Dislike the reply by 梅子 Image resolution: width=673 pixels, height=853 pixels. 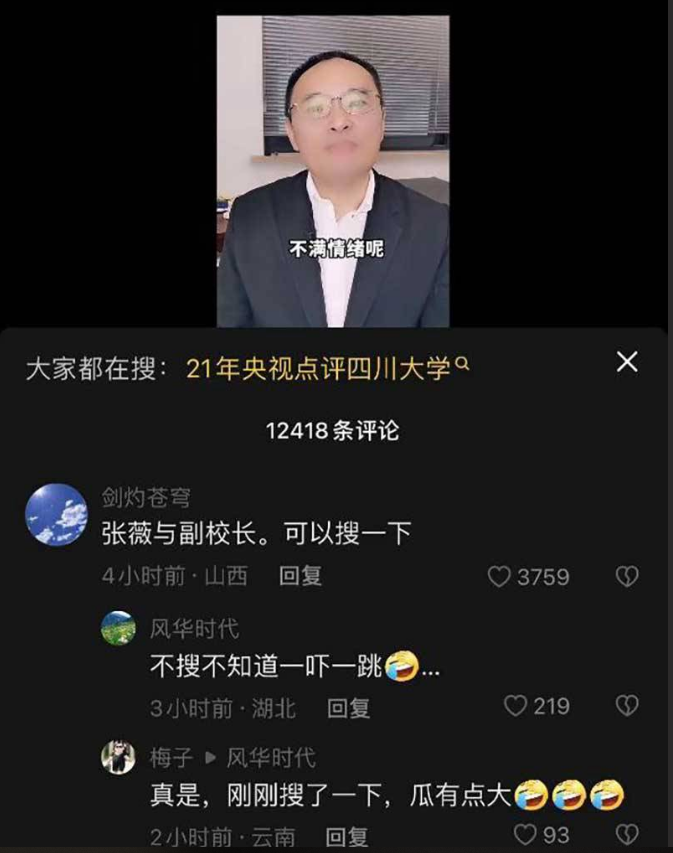627,834
